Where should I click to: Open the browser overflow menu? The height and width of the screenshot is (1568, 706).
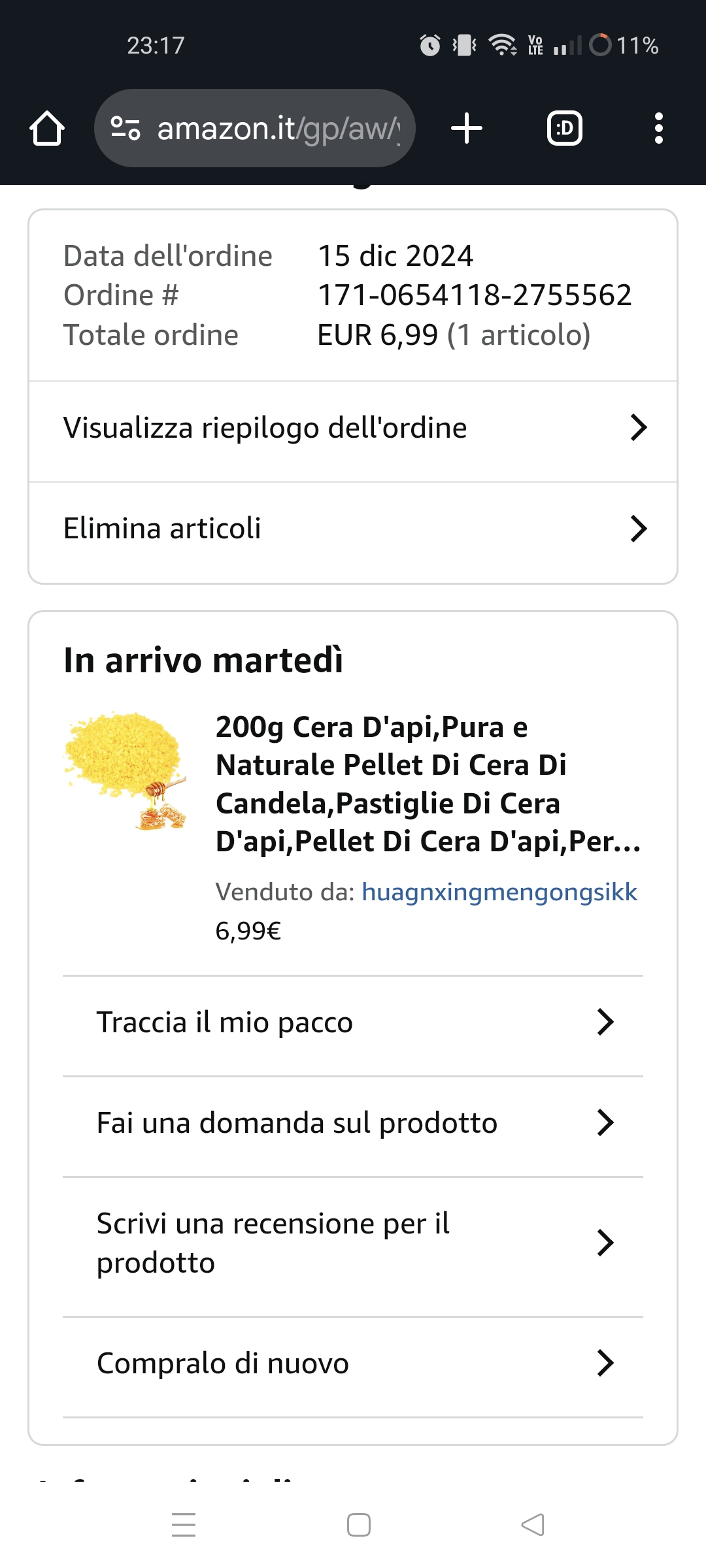coord(658,128)
